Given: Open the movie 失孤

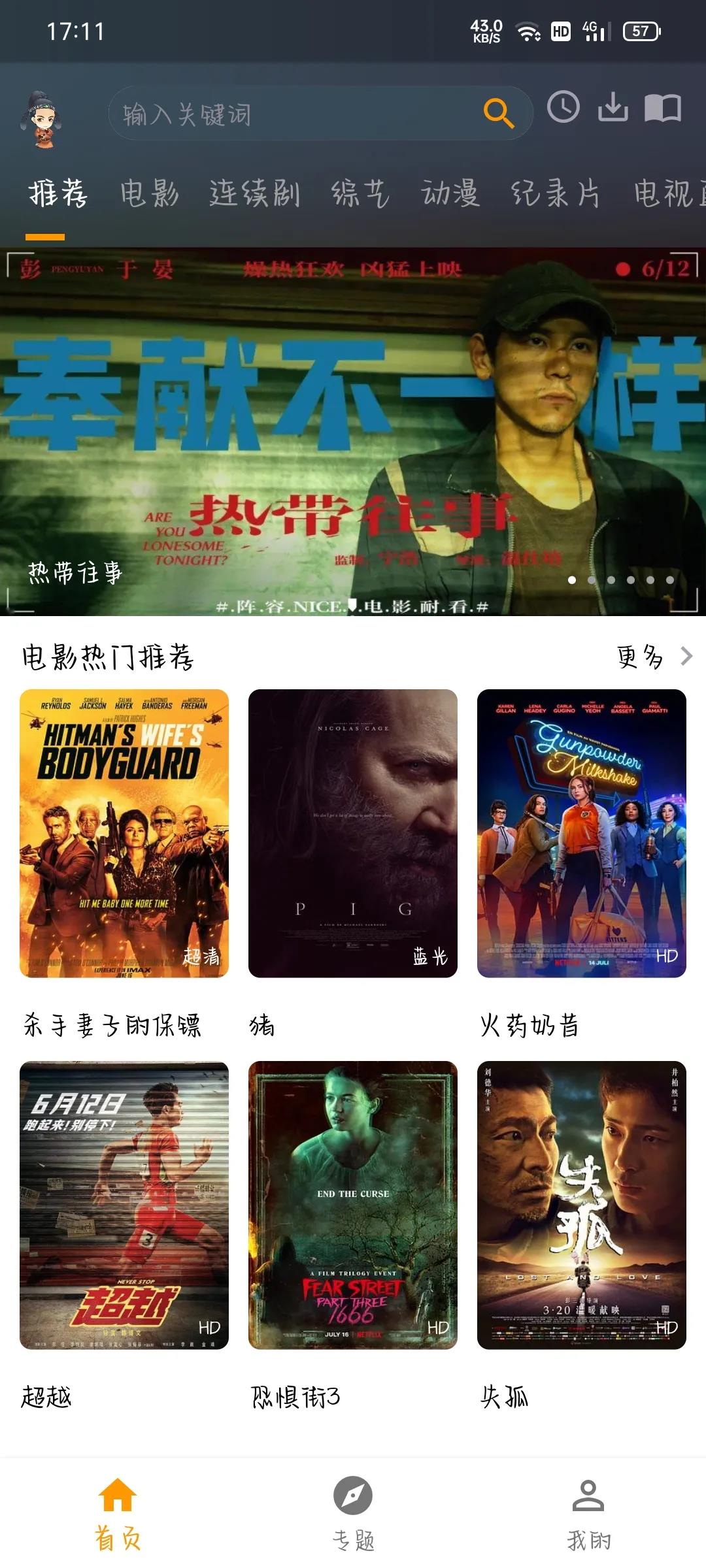Looking at the screenshot, I should pos(582,1205).
